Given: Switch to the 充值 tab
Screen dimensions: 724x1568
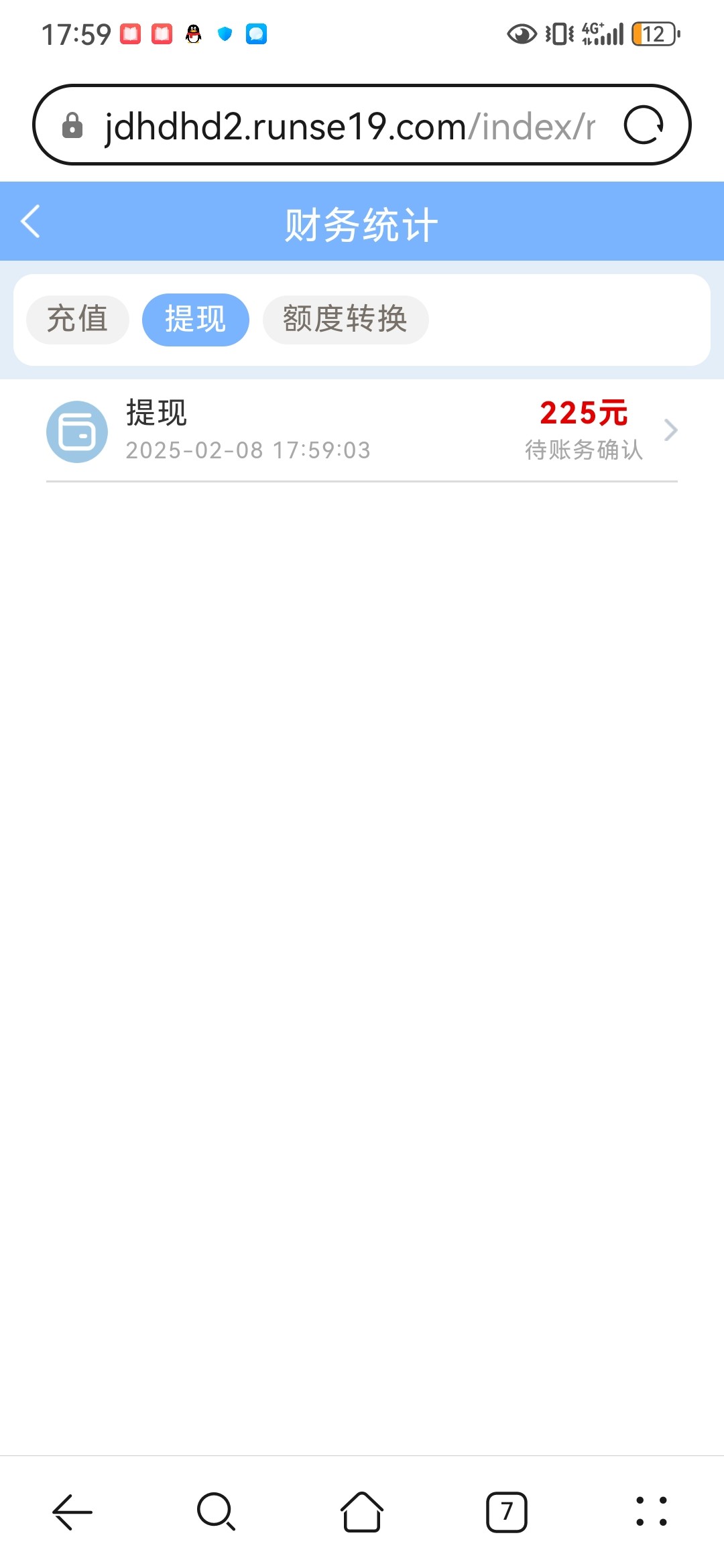Looking at the screenshot, I should tap(78, 320).
